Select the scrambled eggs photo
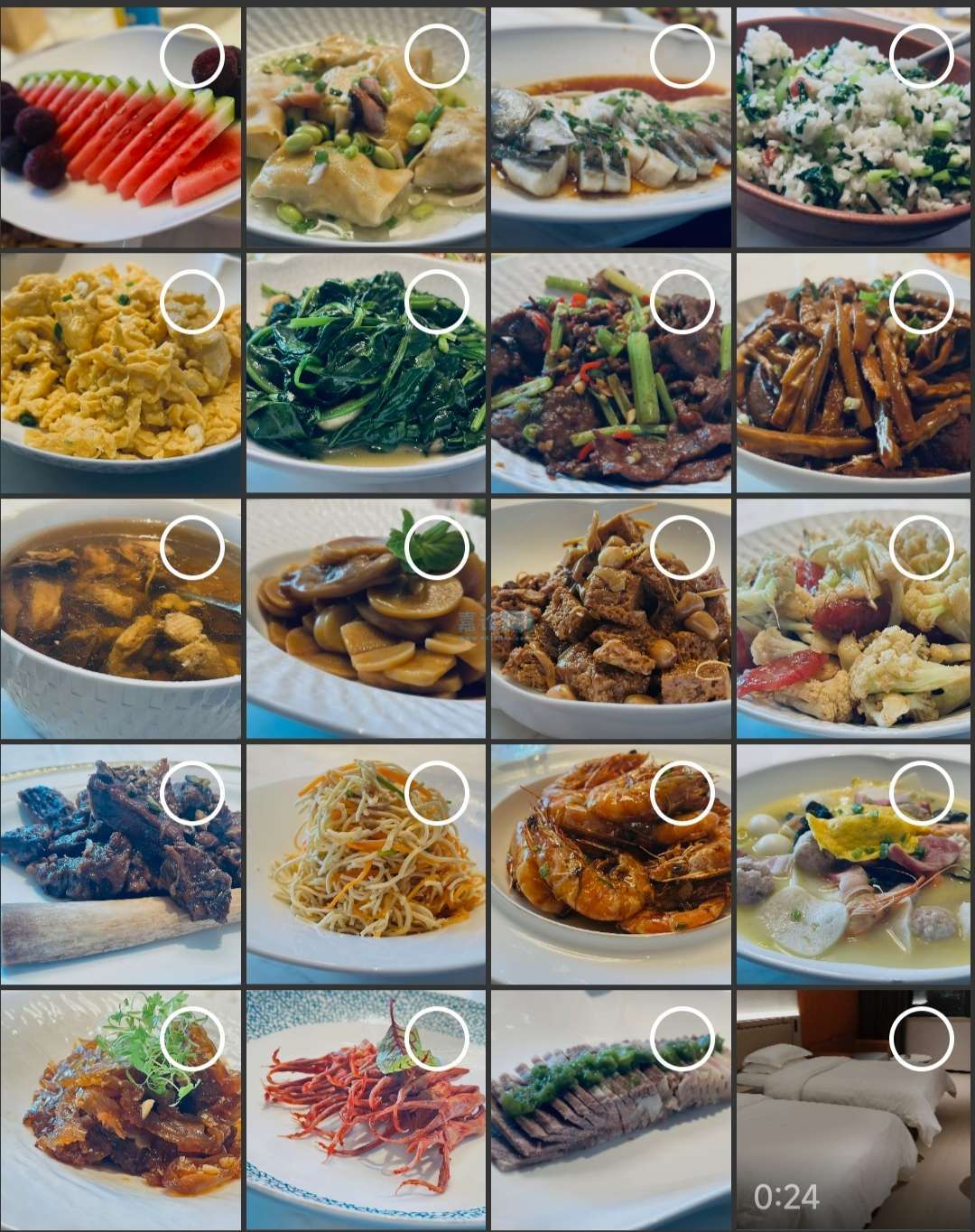This screenshot has height=1232, width=975. [x=191, y=302]
